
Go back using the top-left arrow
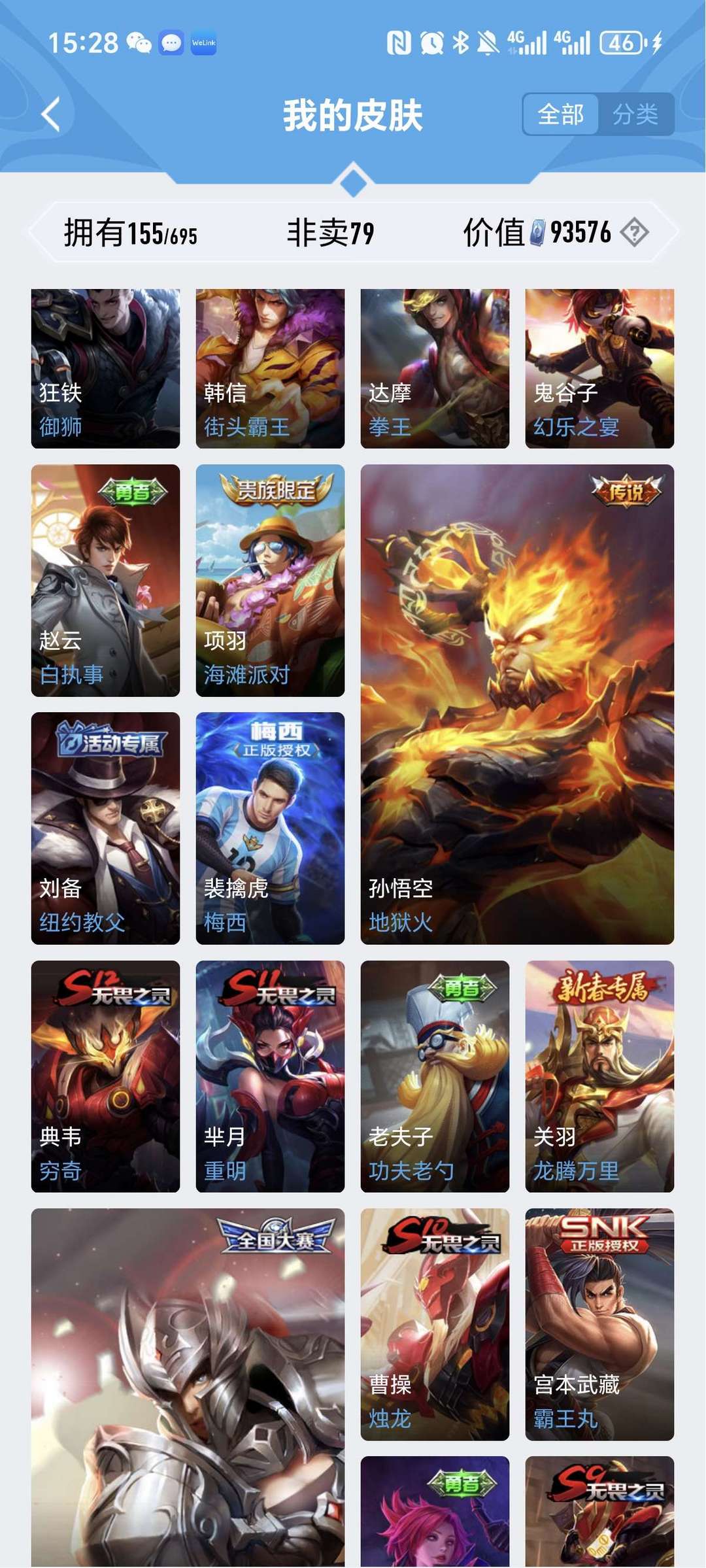tap(51, 114)
